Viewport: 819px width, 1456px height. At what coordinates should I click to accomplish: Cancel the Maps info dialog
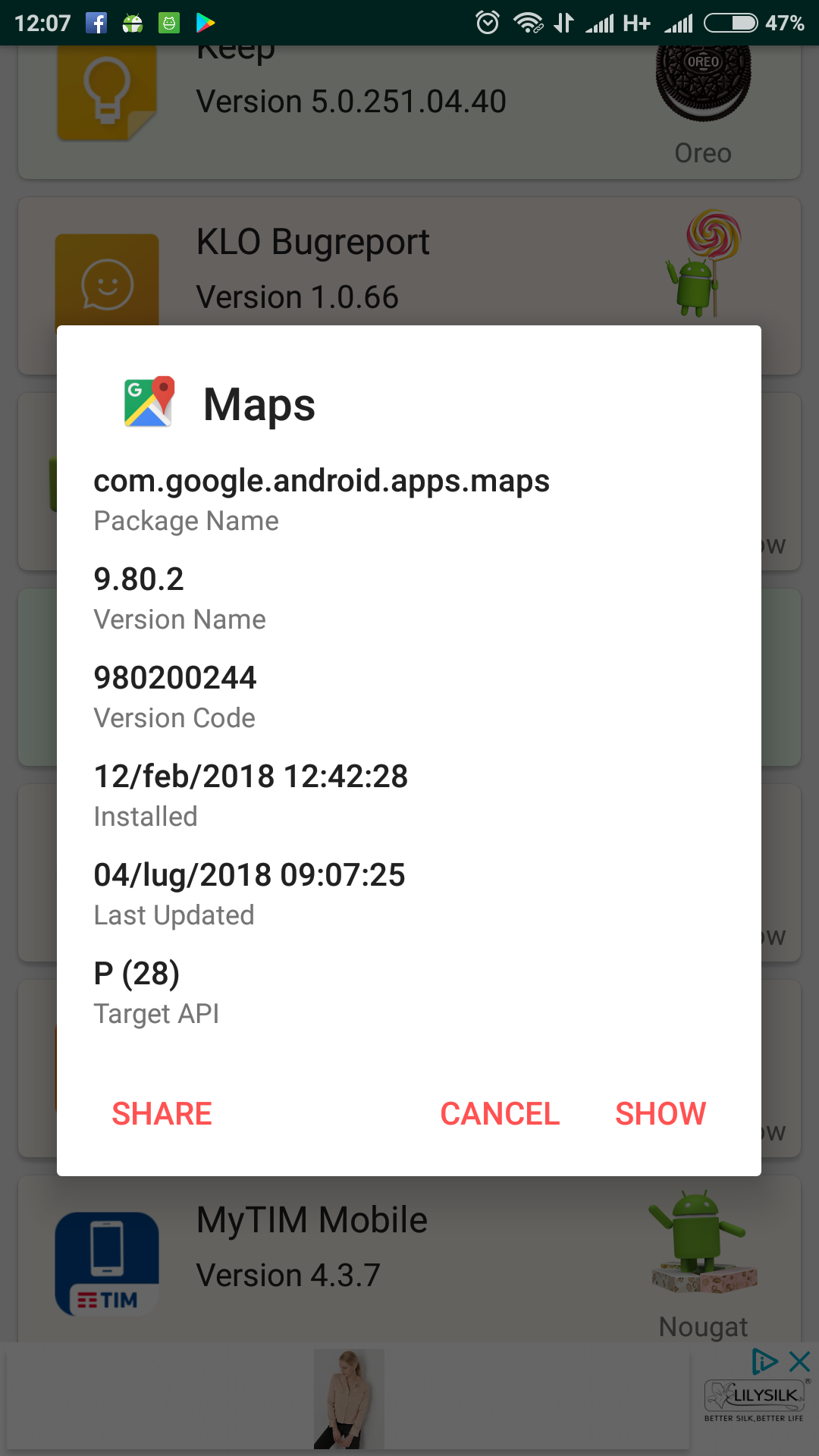(x=500, y=1114)
